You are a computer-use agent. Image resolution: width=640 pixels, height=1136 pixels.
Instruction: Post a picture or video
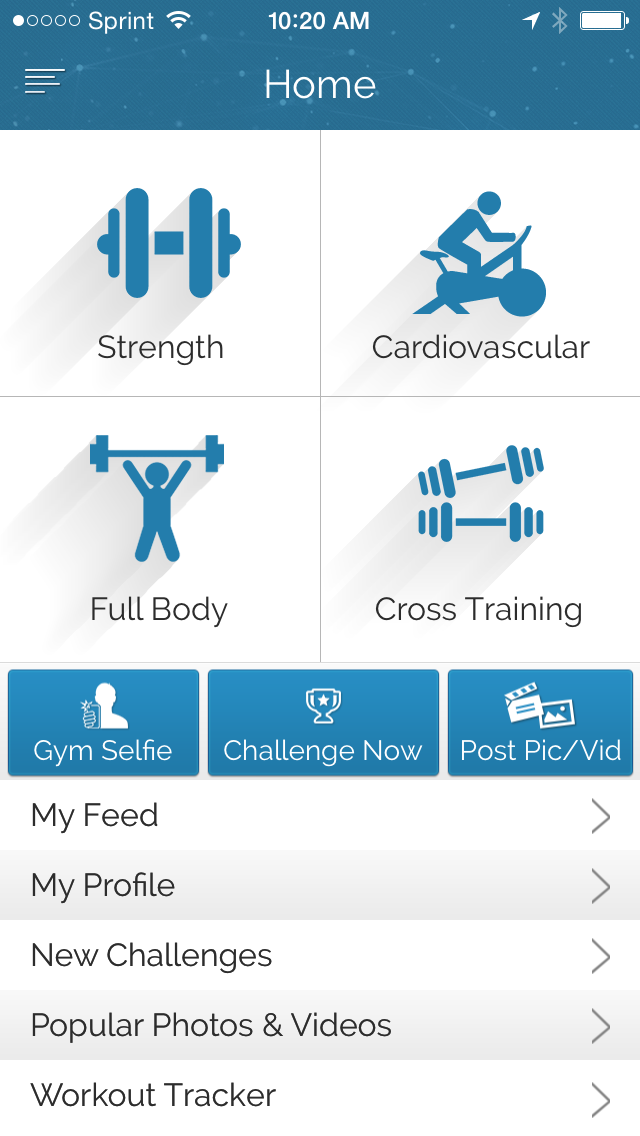(x=540, y=723)
